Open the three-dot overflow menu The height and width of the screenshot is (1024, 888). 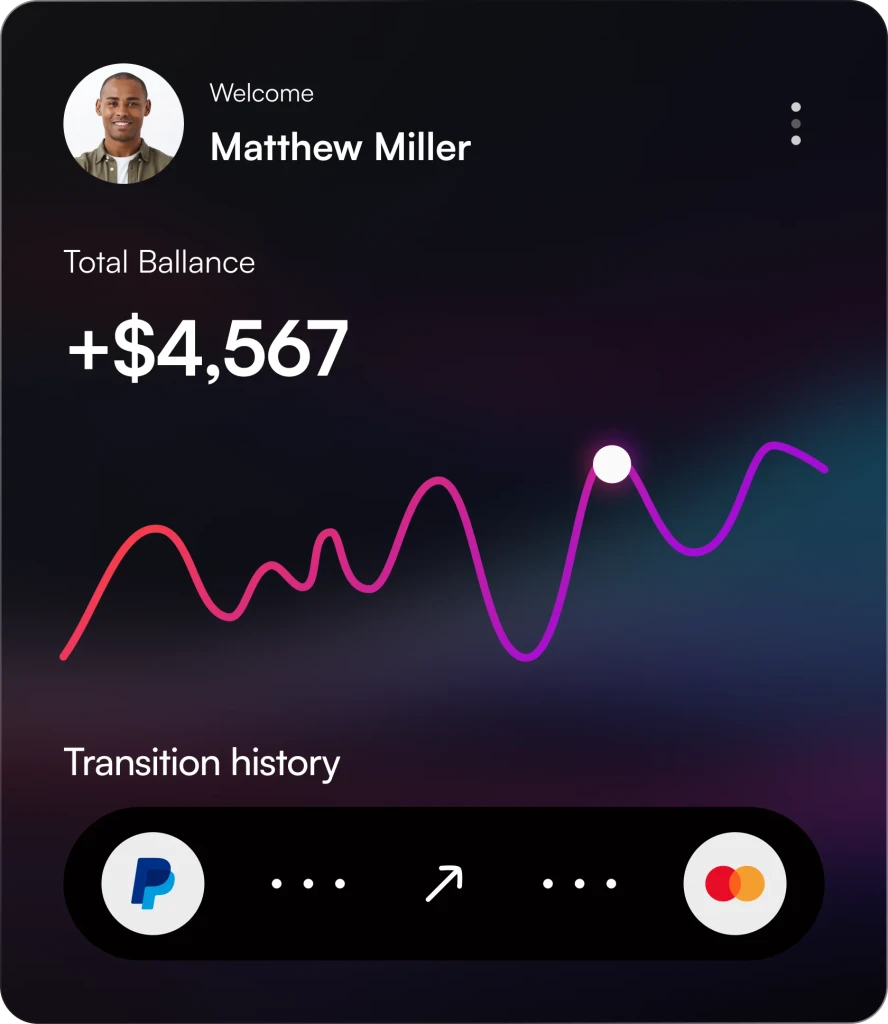(x=795, y=124)
